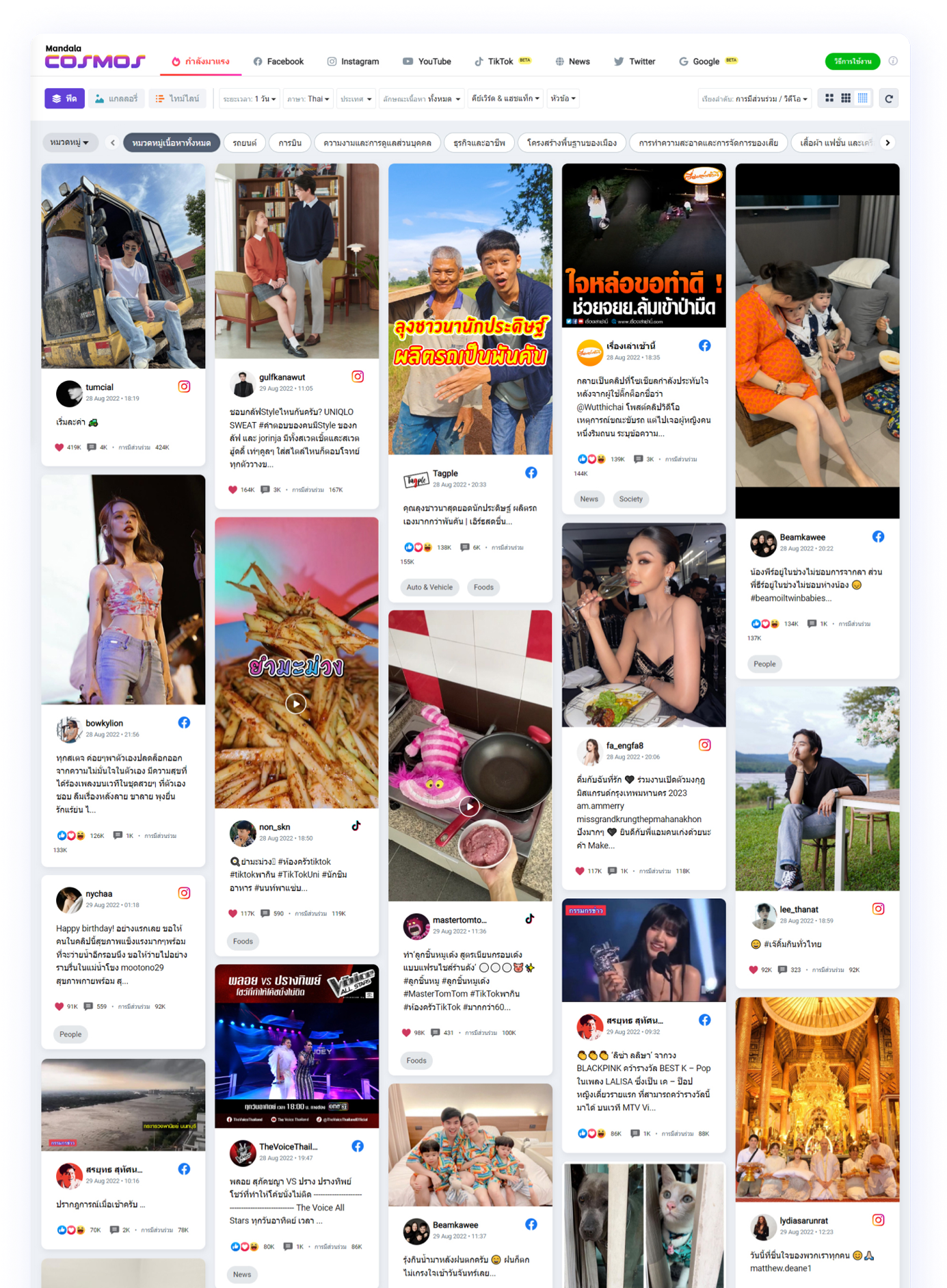Open the YouTube tab
Viewport: 947px width, 1288px height.
coord(427,62)
